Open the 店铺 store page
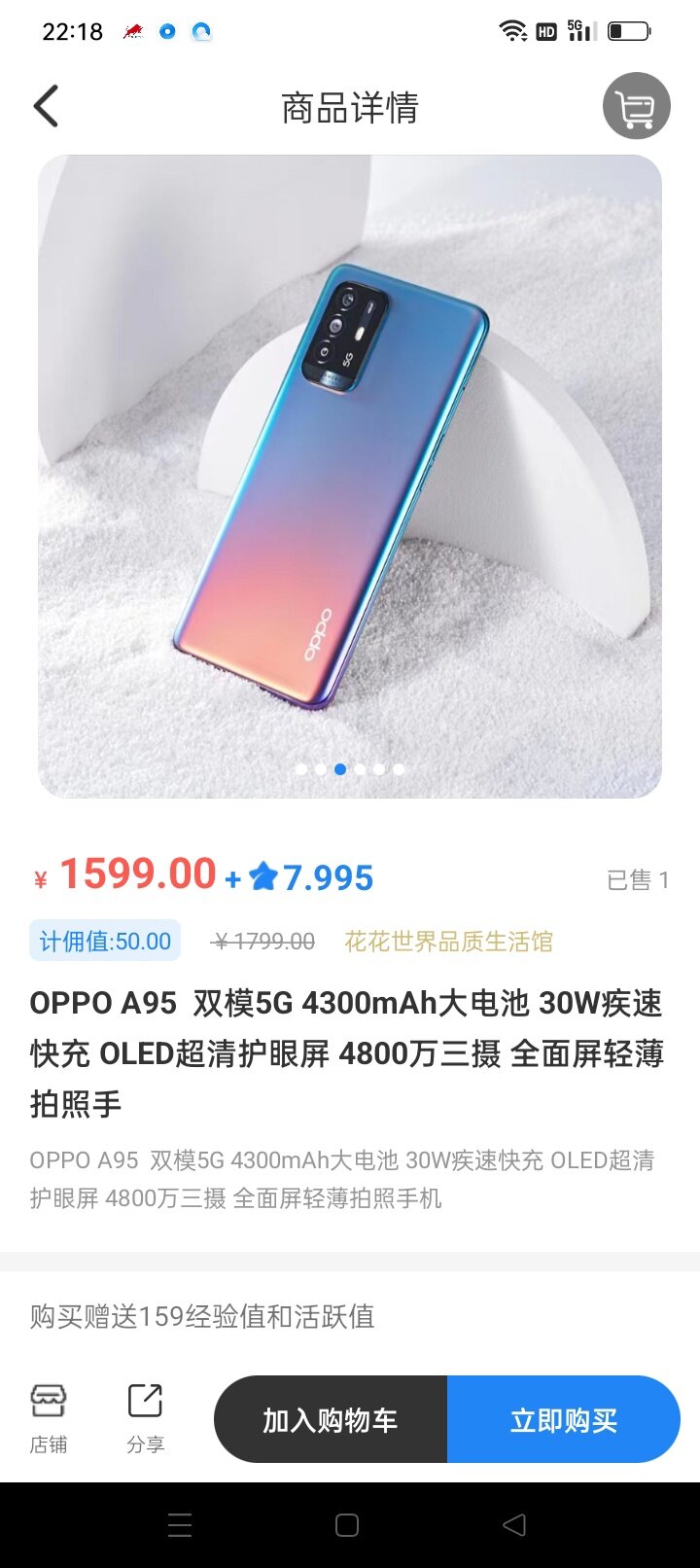The height and width of the screenshot is (1568, 700). tap(49, 1418)
